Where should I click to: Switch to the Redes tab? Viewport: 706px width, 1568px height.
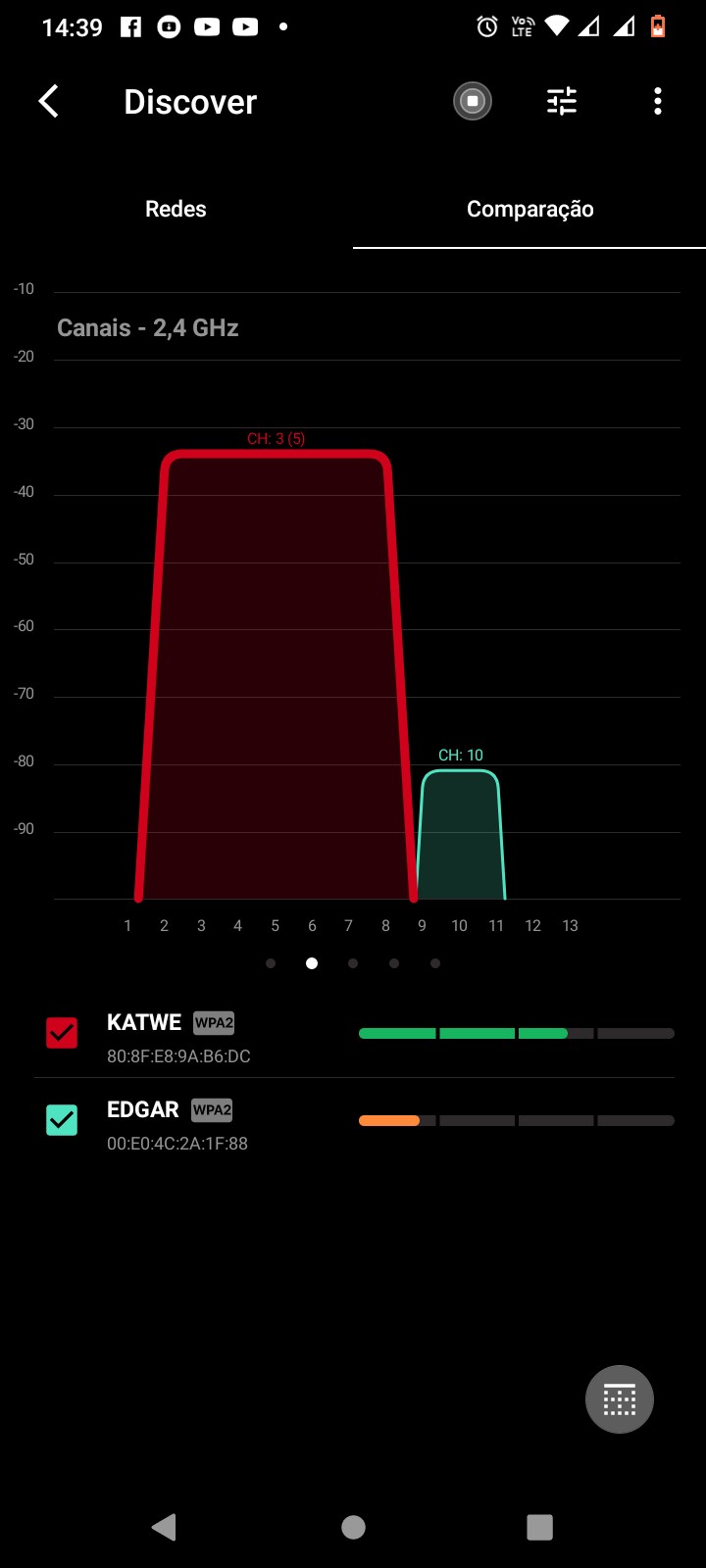click(x=176, y=209)
